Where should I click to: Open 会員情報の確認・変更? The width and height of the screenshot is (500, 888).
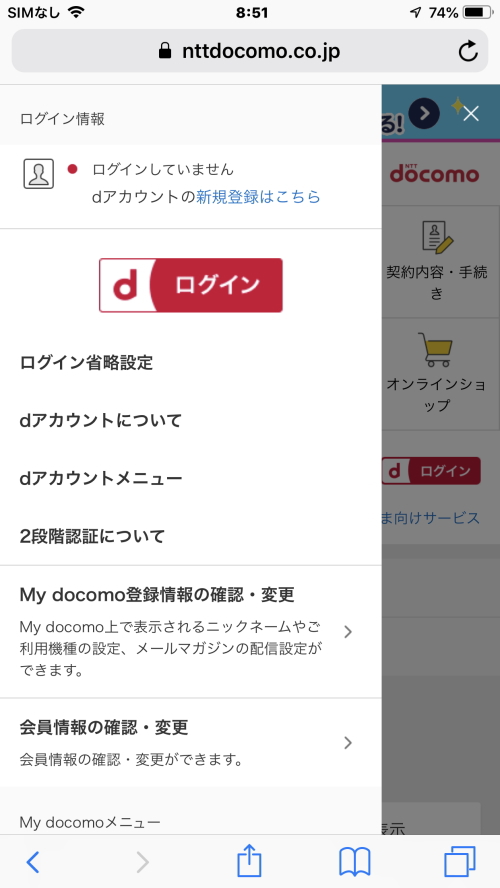pos(191,742)
